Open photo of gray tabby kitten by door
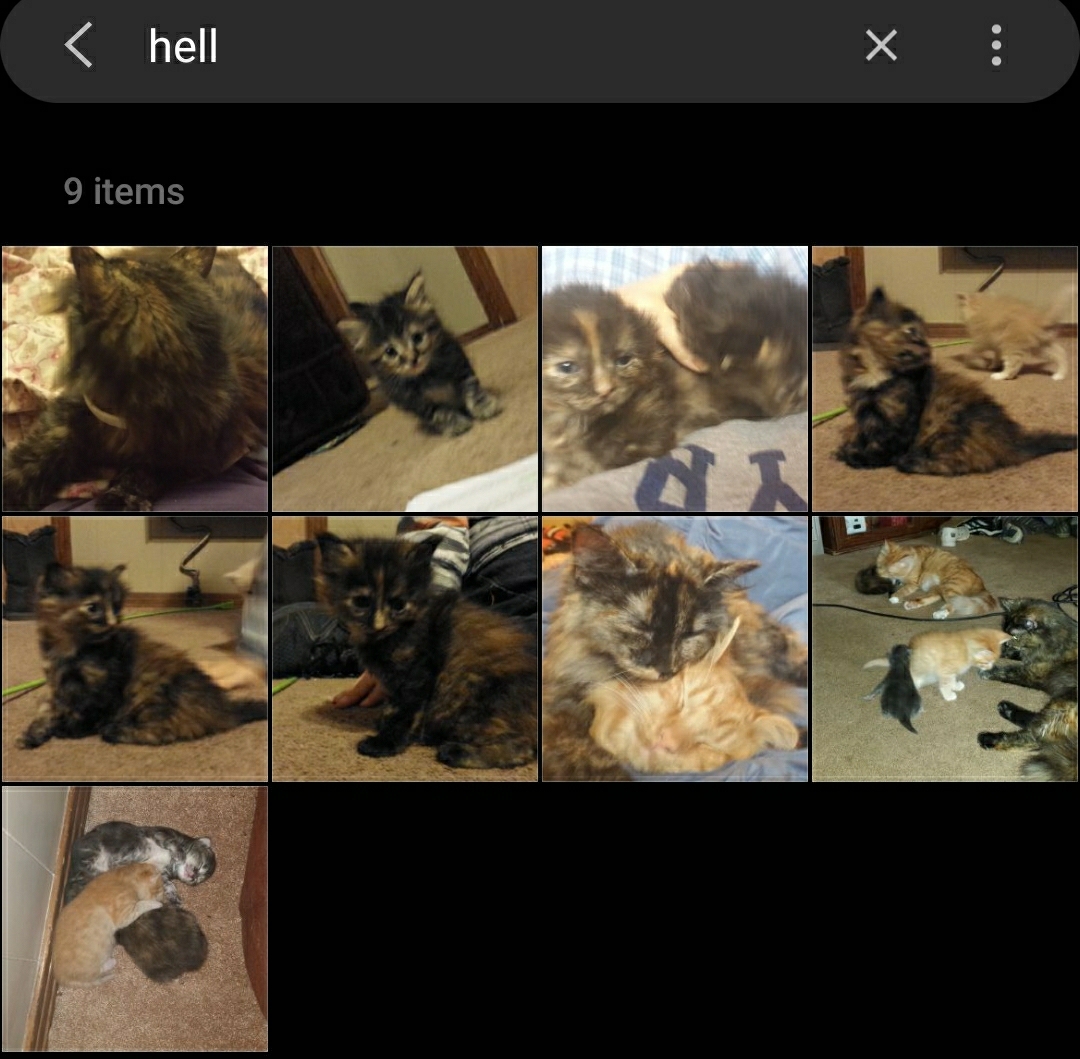Screen dimensions: 1080x1059 pos(405,379)
